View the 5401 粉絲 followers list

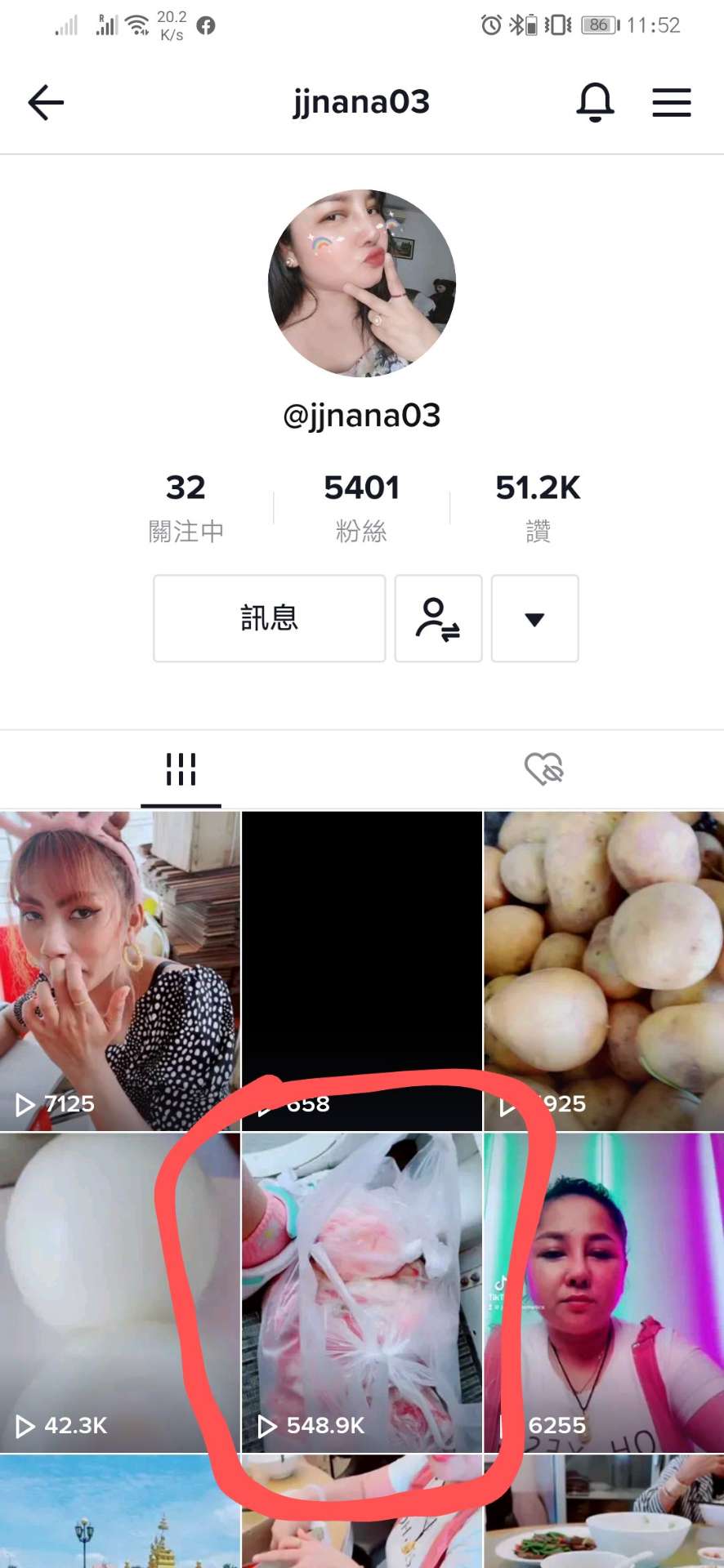click(361, 507)
